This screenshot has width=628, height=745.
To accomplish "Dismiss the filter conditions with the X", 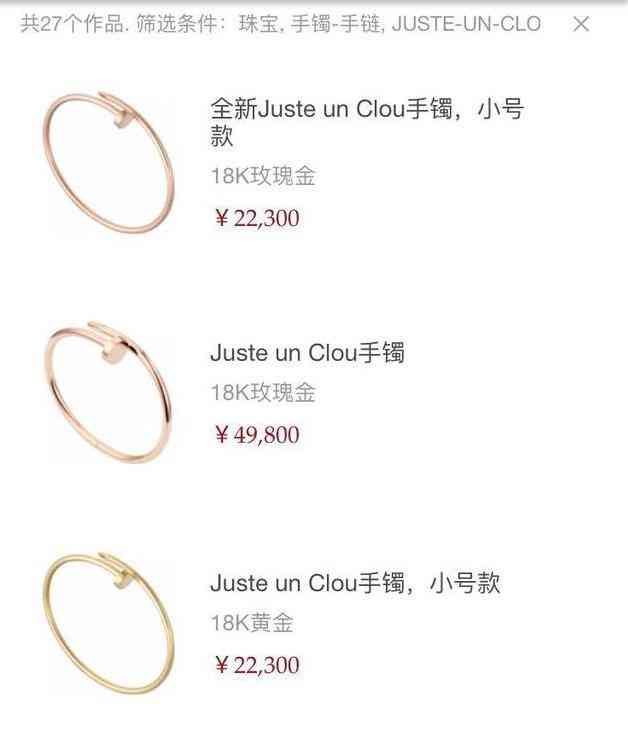I will [x=581, y=24].
